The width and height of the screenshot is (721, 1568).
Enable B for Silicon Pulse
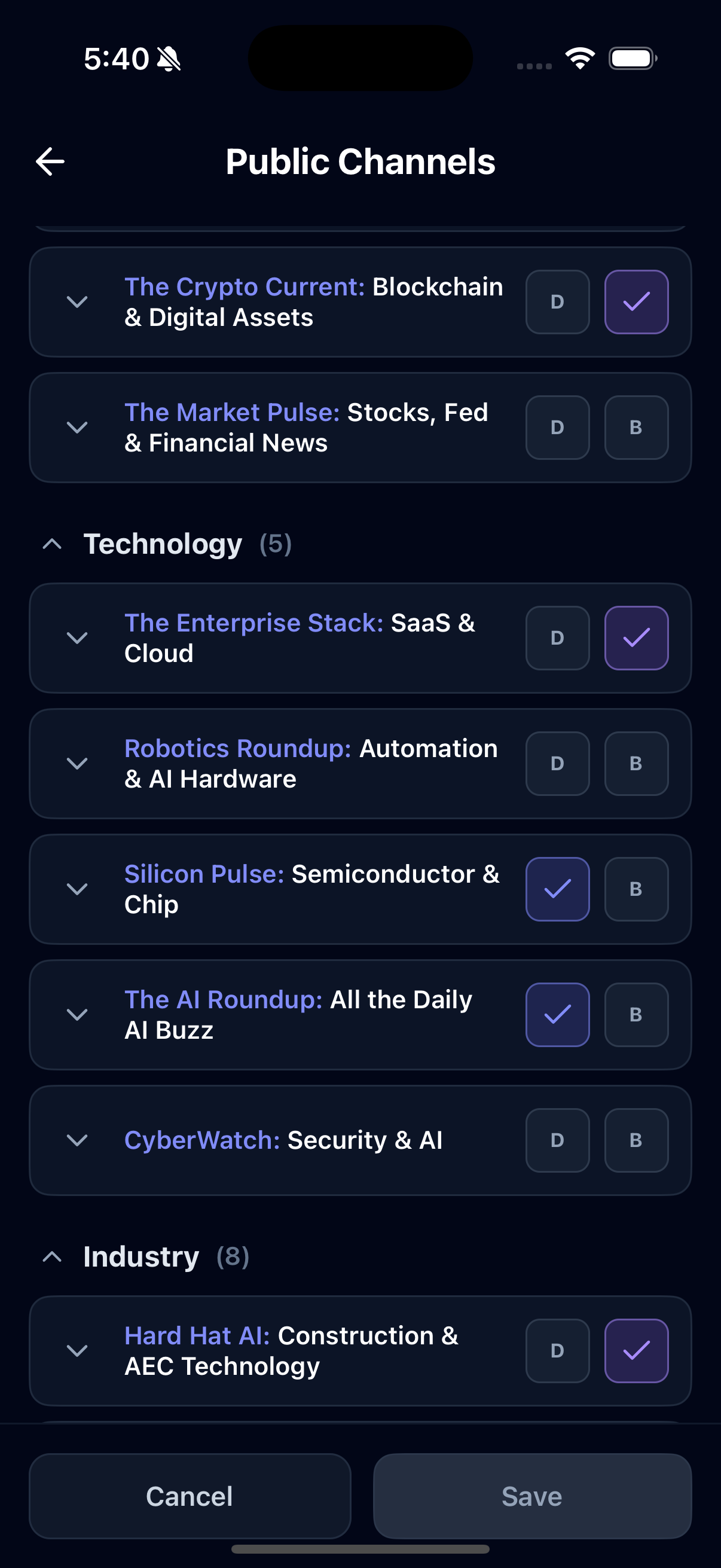pyautogui.click(x=636, y=889)
